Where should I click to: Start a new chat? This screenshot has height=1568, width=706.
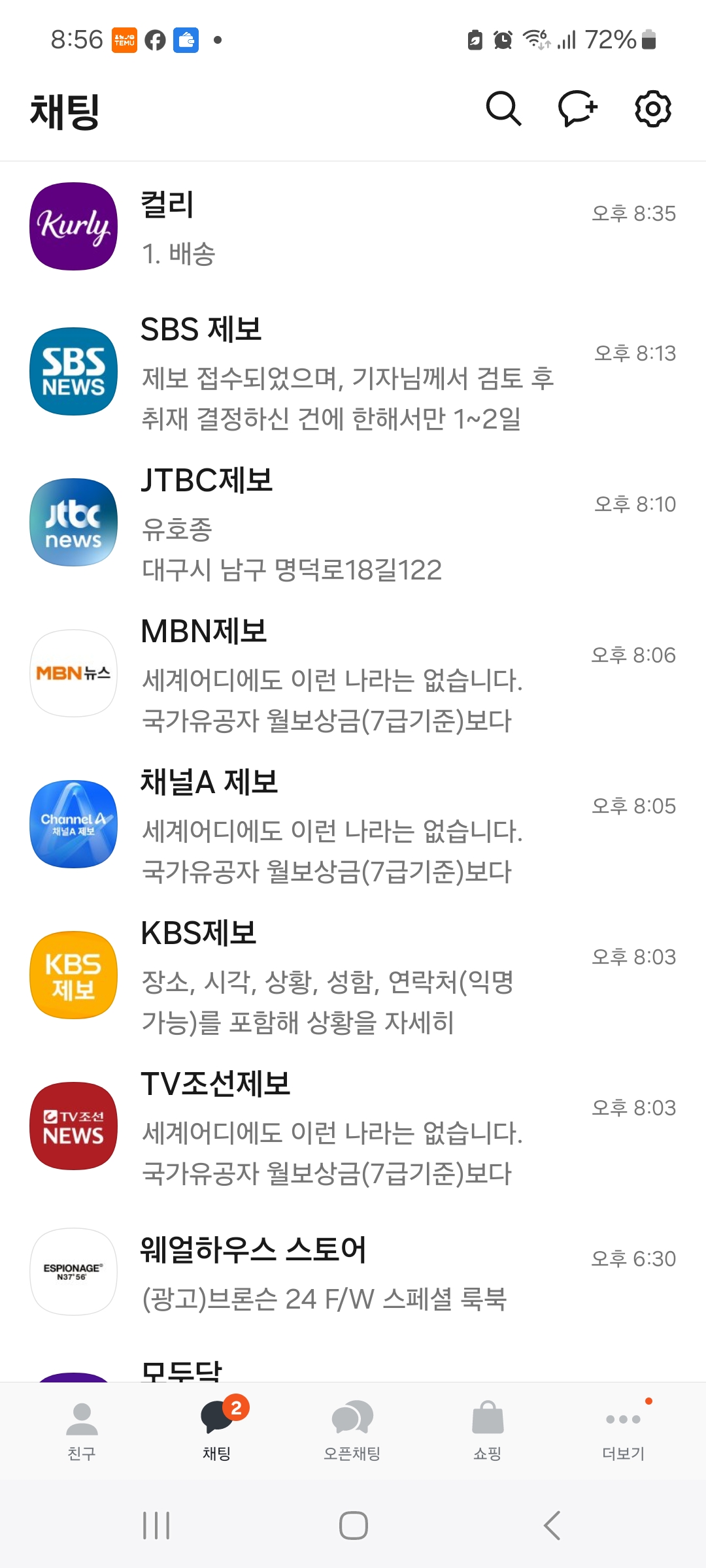[x=578, y=108]
